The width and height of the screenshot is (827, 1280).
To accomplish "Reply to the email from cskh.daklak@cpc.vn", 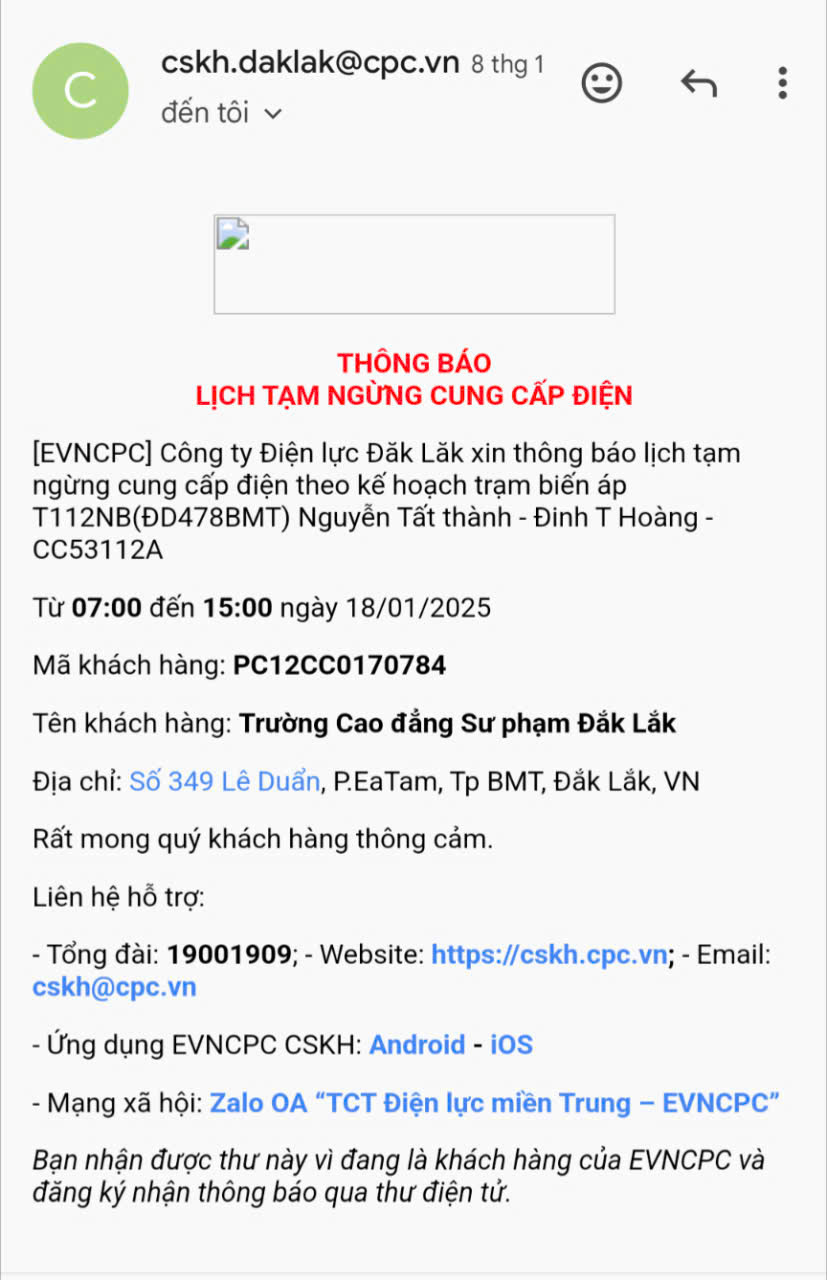I will [699, 84].
